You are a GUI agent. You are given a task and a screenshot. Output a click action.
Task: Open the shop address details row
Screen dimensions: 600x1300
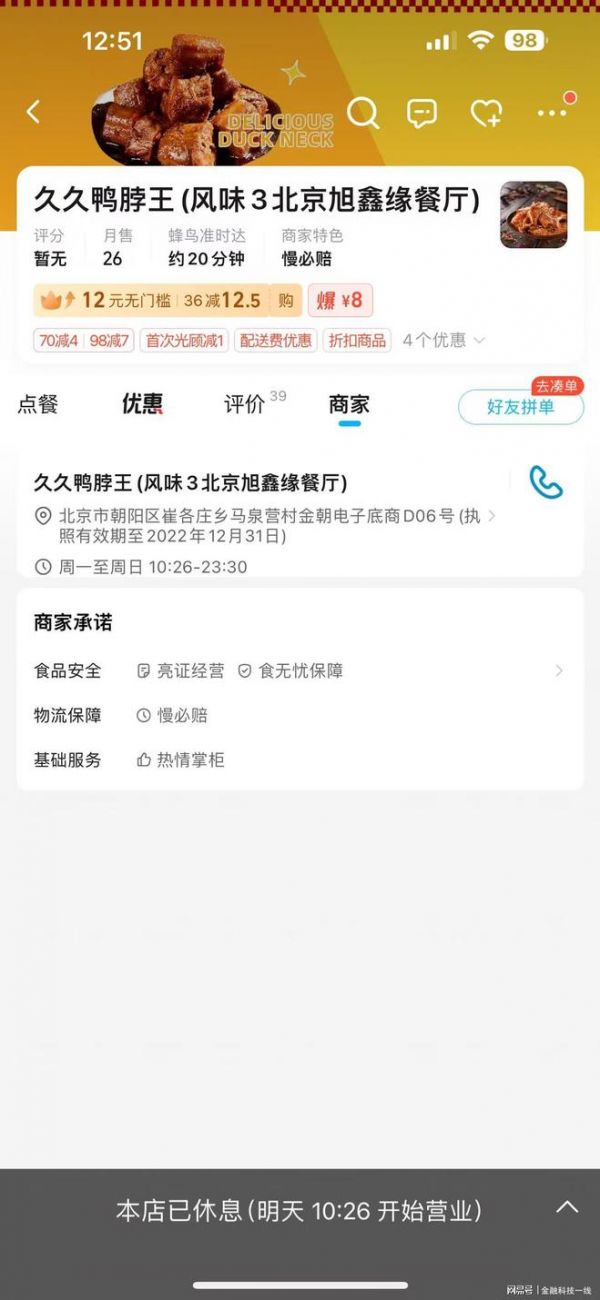tap(270, 526)
